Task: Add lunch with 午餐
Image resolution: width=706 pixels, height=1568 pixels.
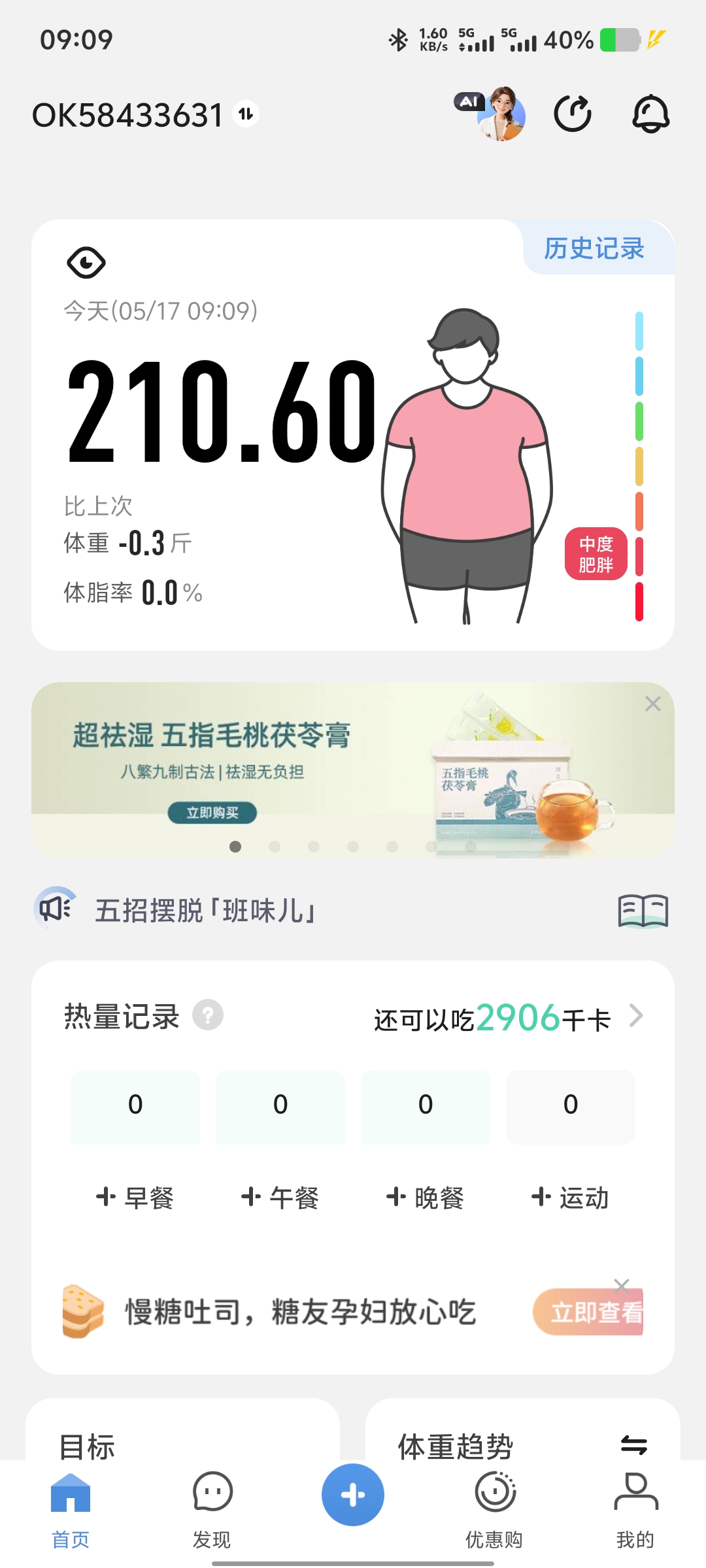Action: (280, 1198)
